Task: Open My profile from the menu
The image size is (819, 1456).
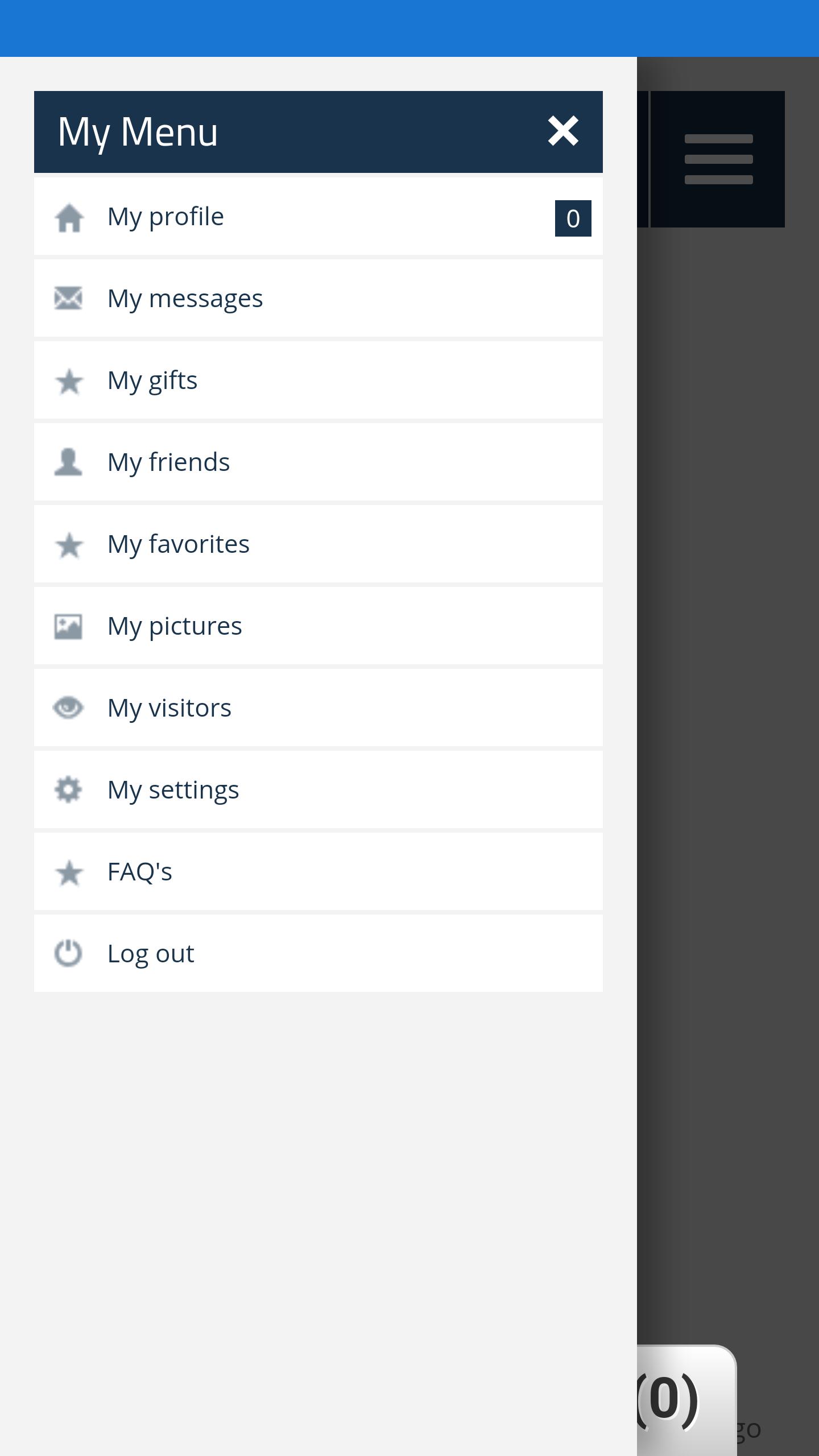Action: [x=166, y=216]
